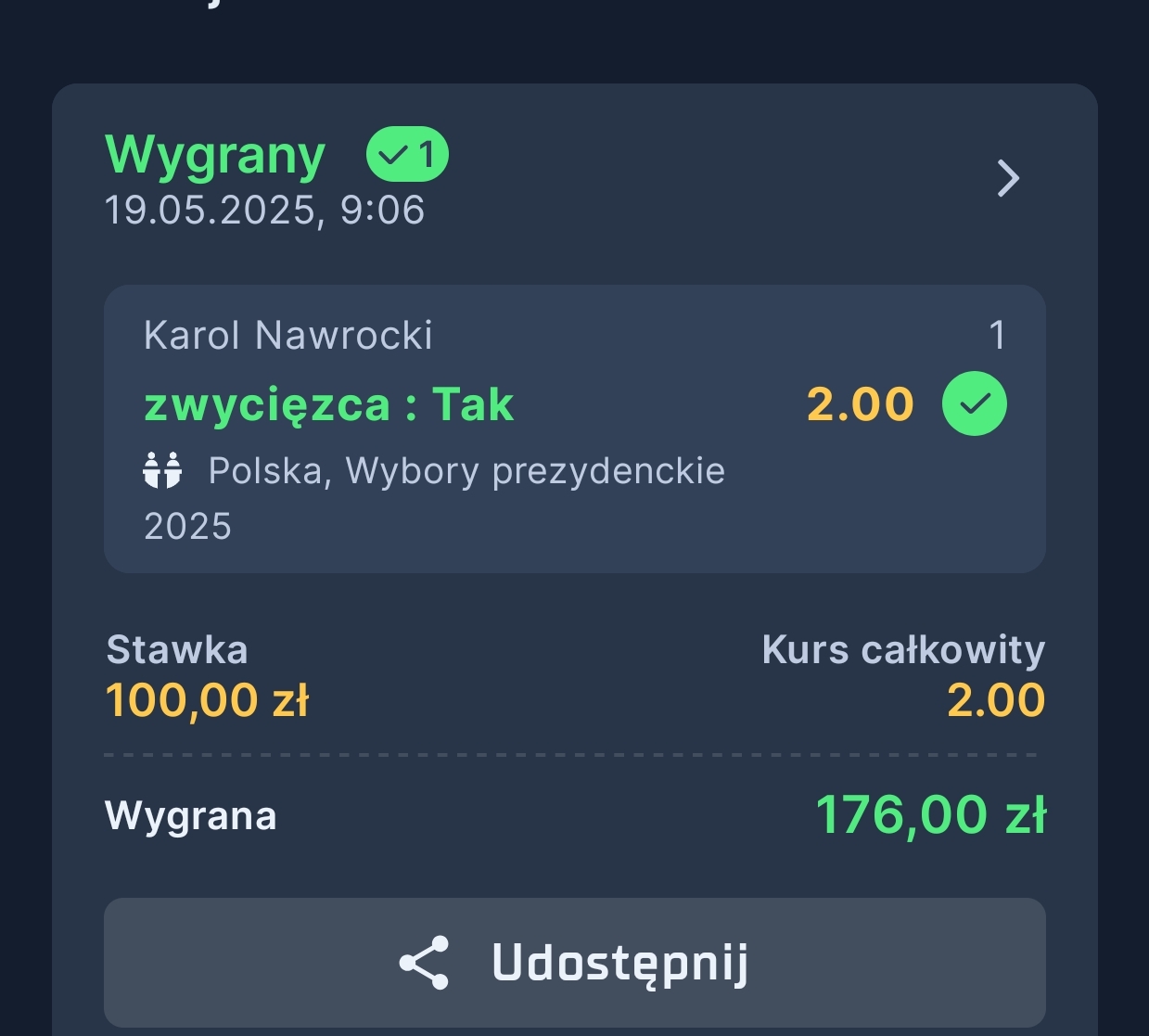Open bet slip details via the chevron arrow
Screen dimensions: 1149x1036
1007,178
